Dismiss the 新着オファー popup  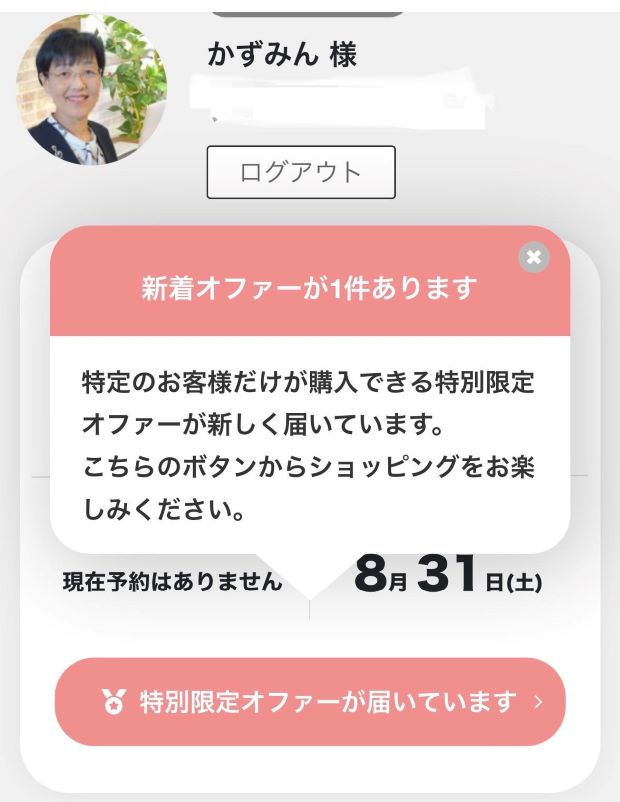[x=534, y=257]
